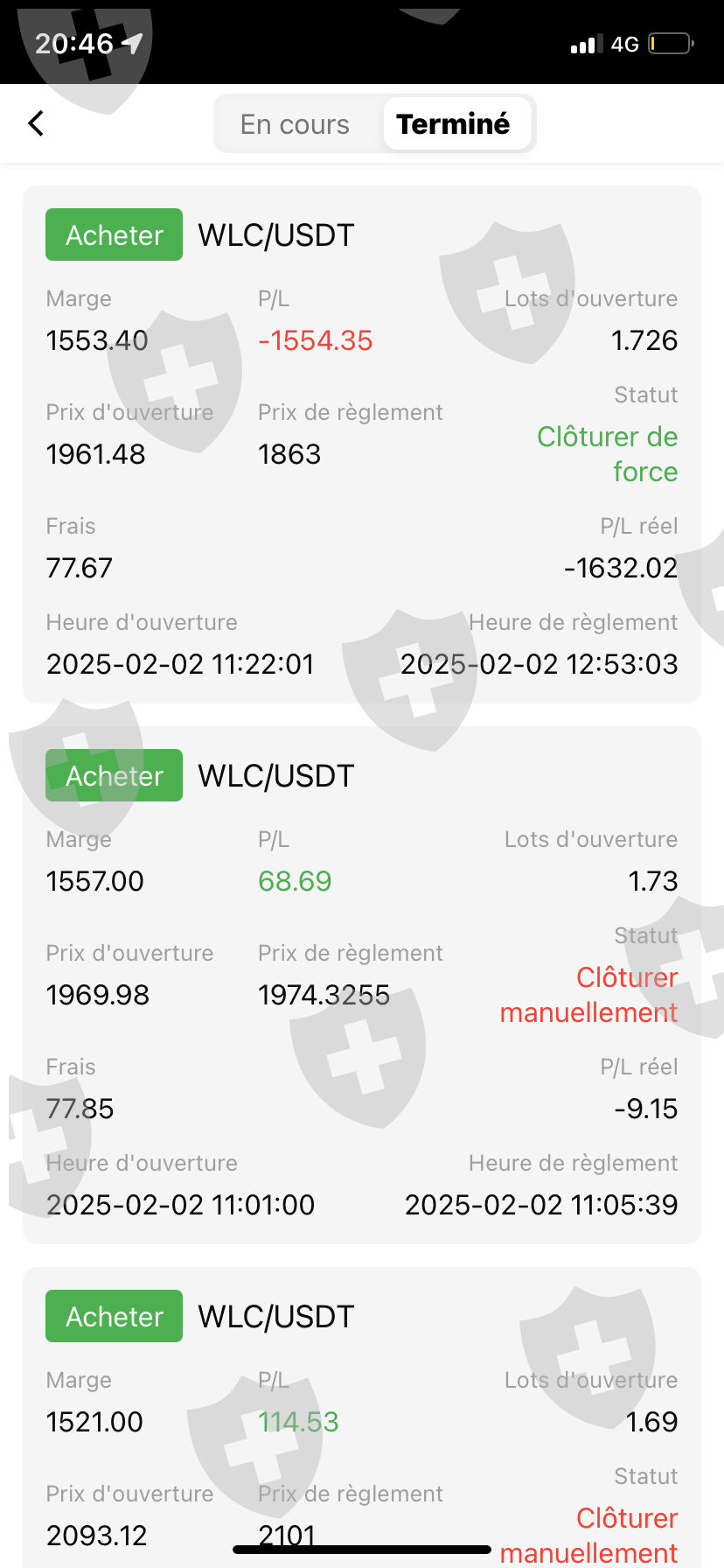Viewport: 724px width, 1568px height.
Task: Go back using the arrow icon
Action: (36, 123)
